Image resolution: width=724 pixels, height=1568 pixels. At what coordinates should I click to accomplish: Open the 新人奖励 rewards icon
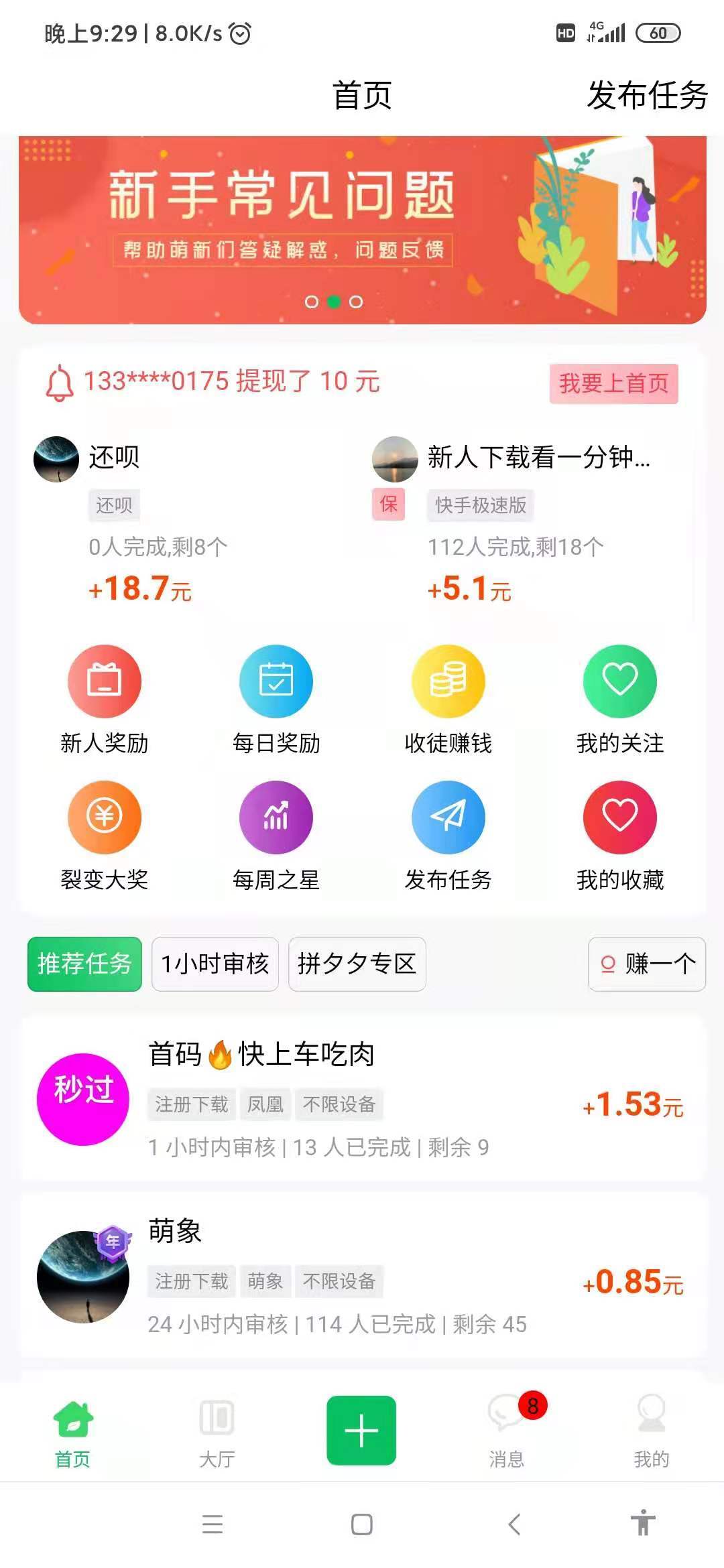click(104, 681)
